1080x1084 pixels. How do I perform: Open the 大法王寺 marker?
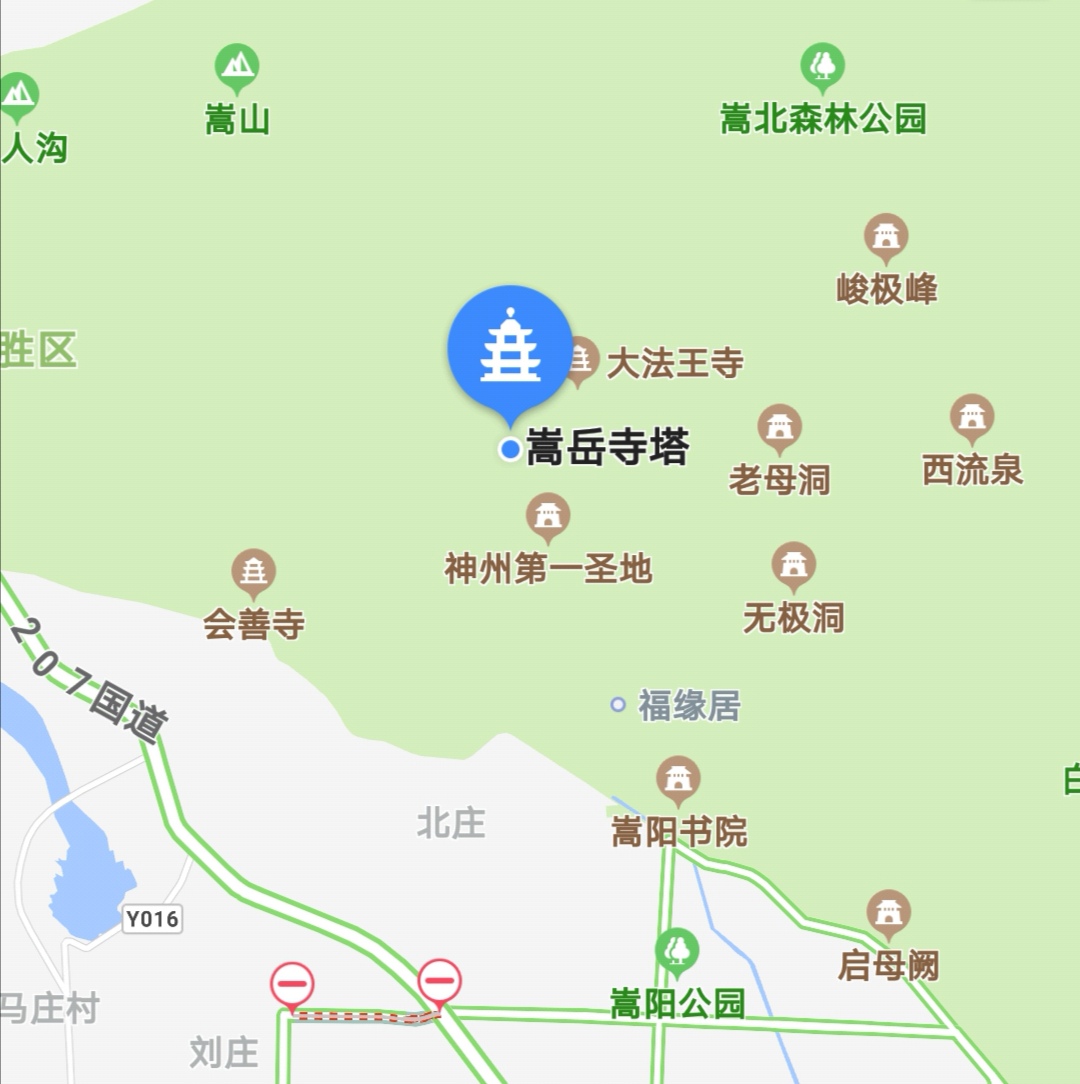(580, 358)
